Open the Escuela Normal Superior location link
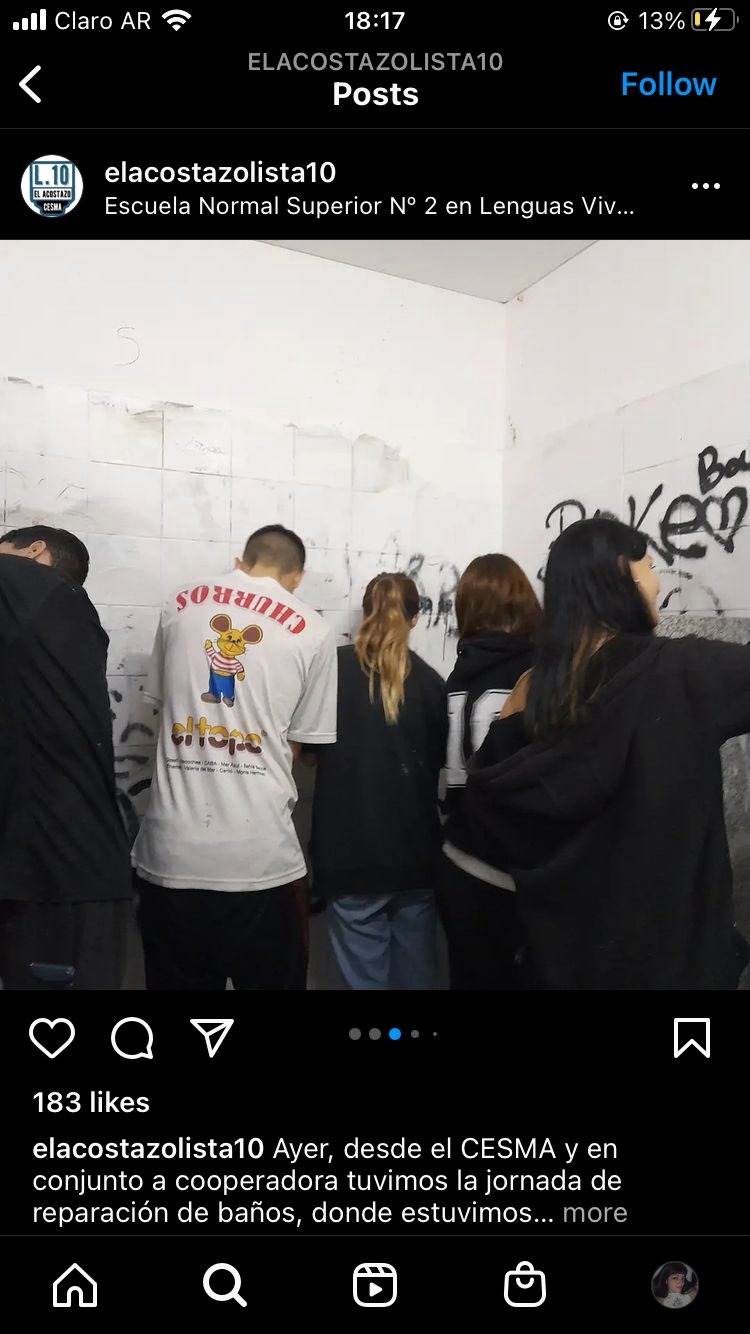 369,206
